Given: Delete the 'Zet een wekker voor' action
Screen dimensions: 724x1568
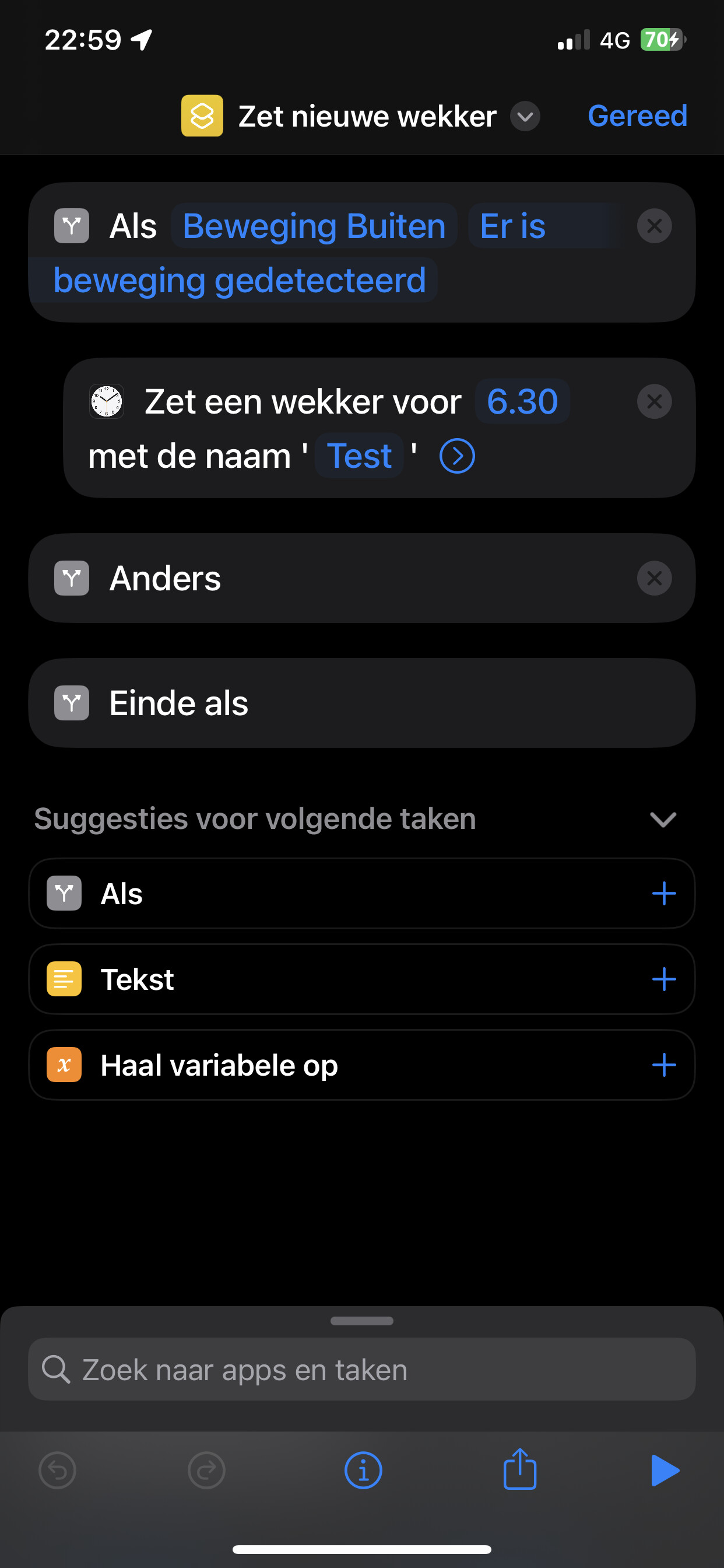Looking at the screenshot, I should click(x=654, y=402).
